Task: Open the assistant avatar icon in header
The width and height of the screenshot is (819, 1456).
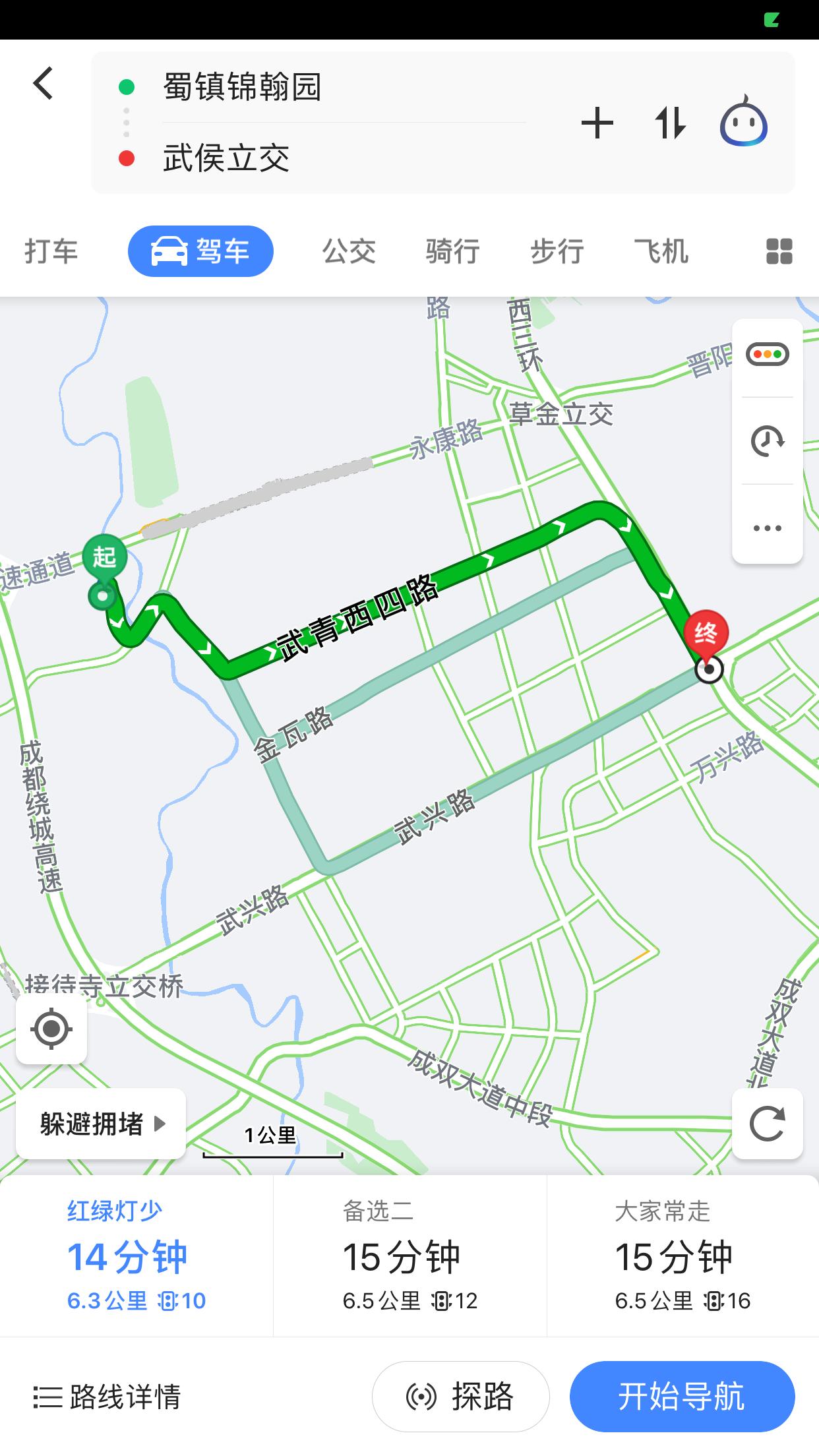Action: click(x=746, y=123)
